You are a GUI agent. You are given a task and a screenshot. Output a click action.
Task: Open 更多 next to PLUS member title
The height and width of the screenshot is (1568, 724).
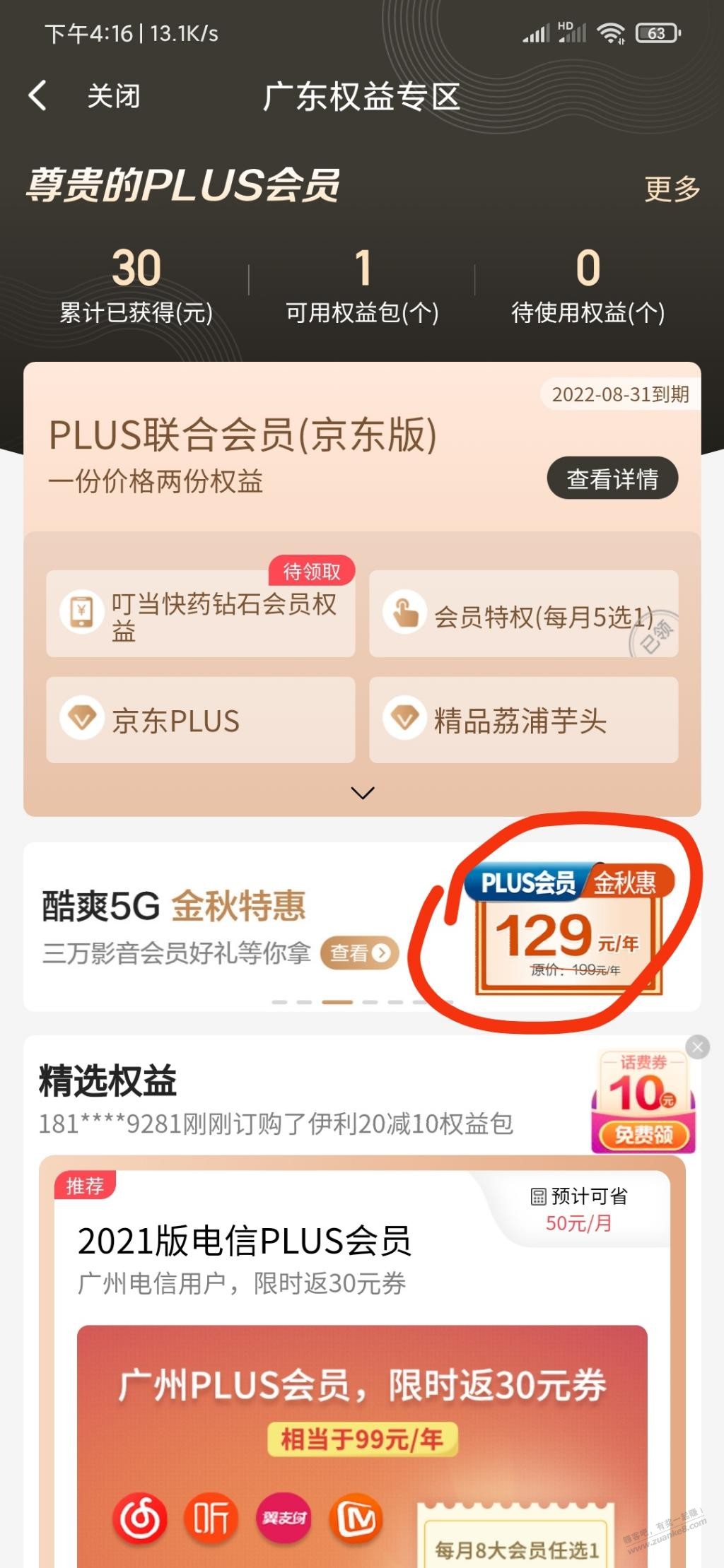(672, 189)
